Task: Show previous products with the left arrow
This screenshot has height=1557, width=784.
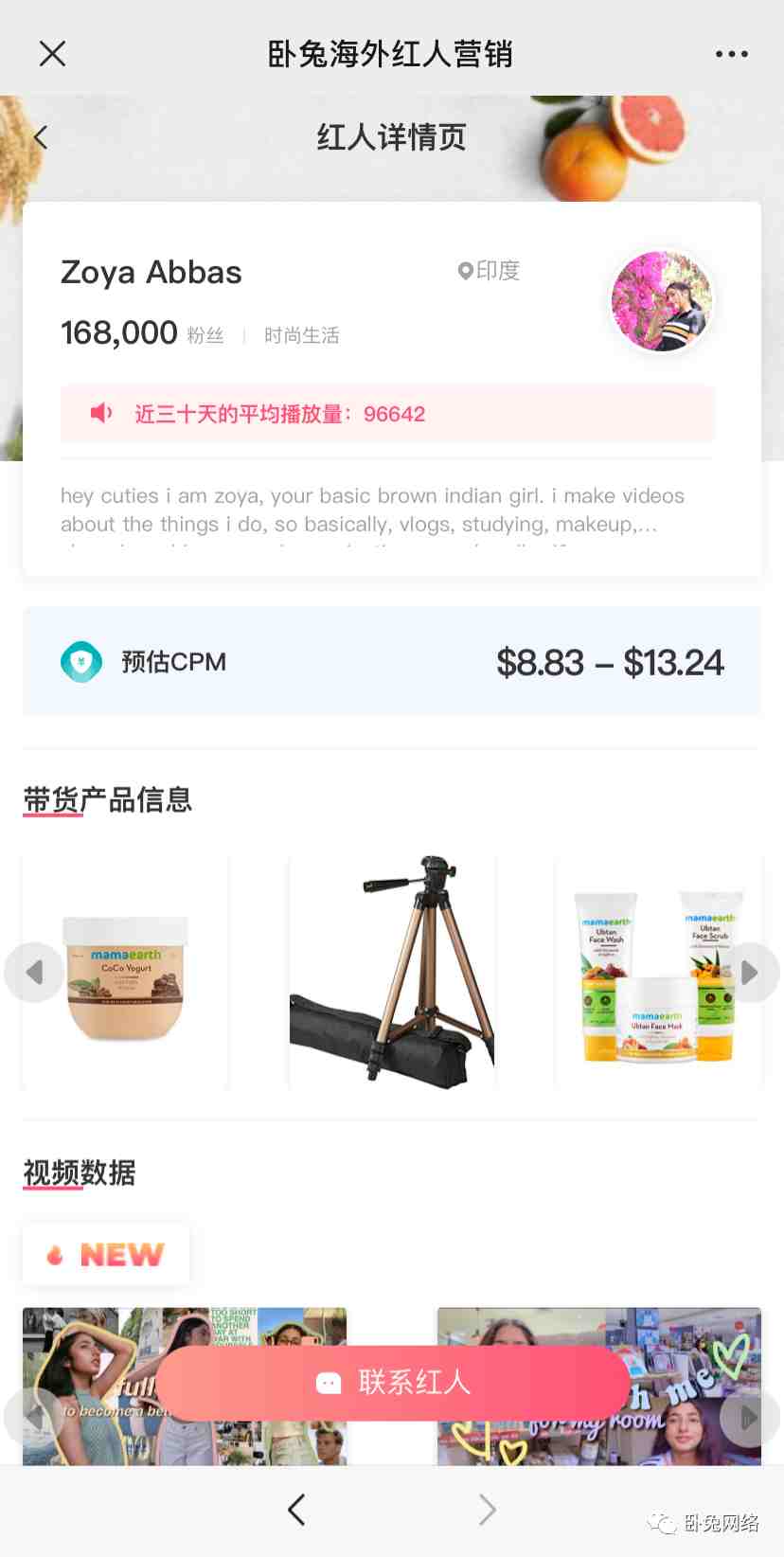Action: tap(35, 973)
